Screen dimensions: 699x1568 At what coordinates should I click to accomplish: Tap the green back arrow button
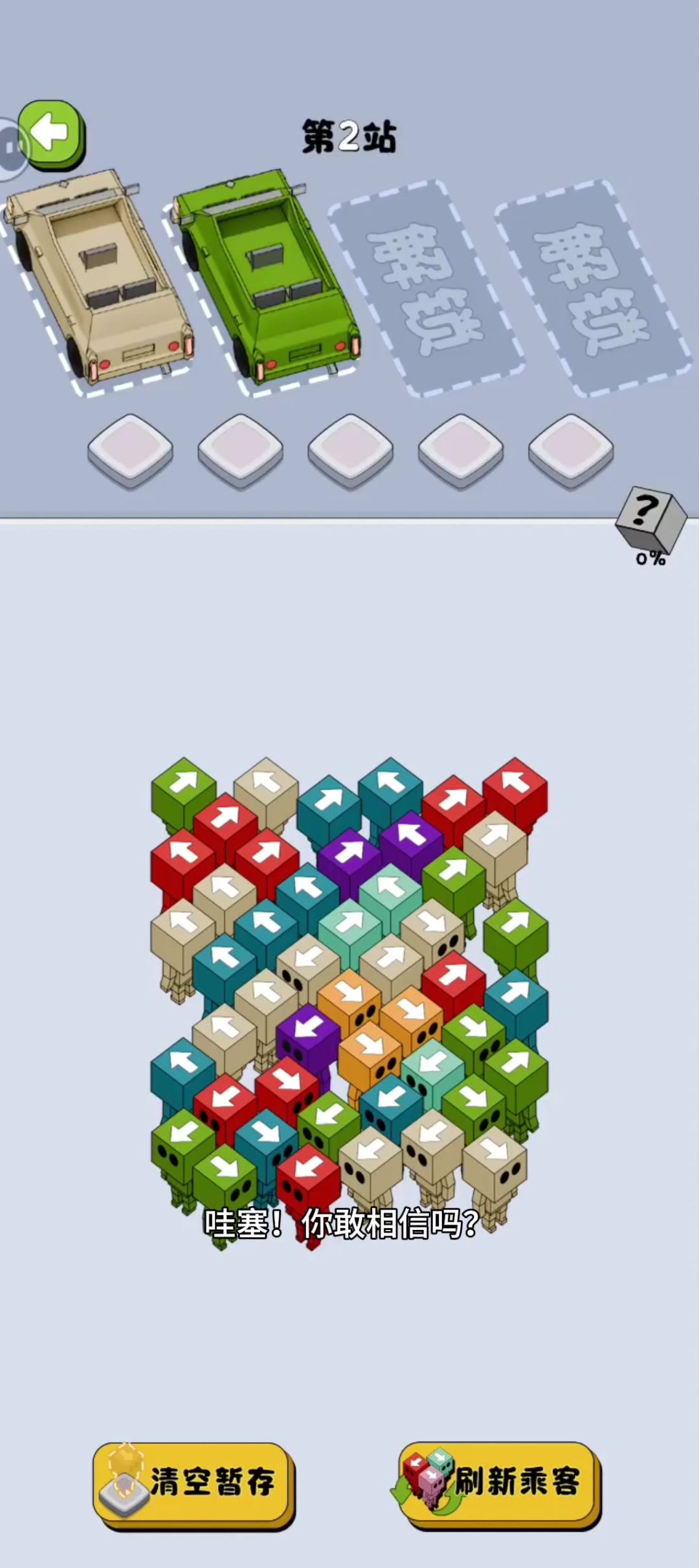pyautogui.click(x=52, y=133)
